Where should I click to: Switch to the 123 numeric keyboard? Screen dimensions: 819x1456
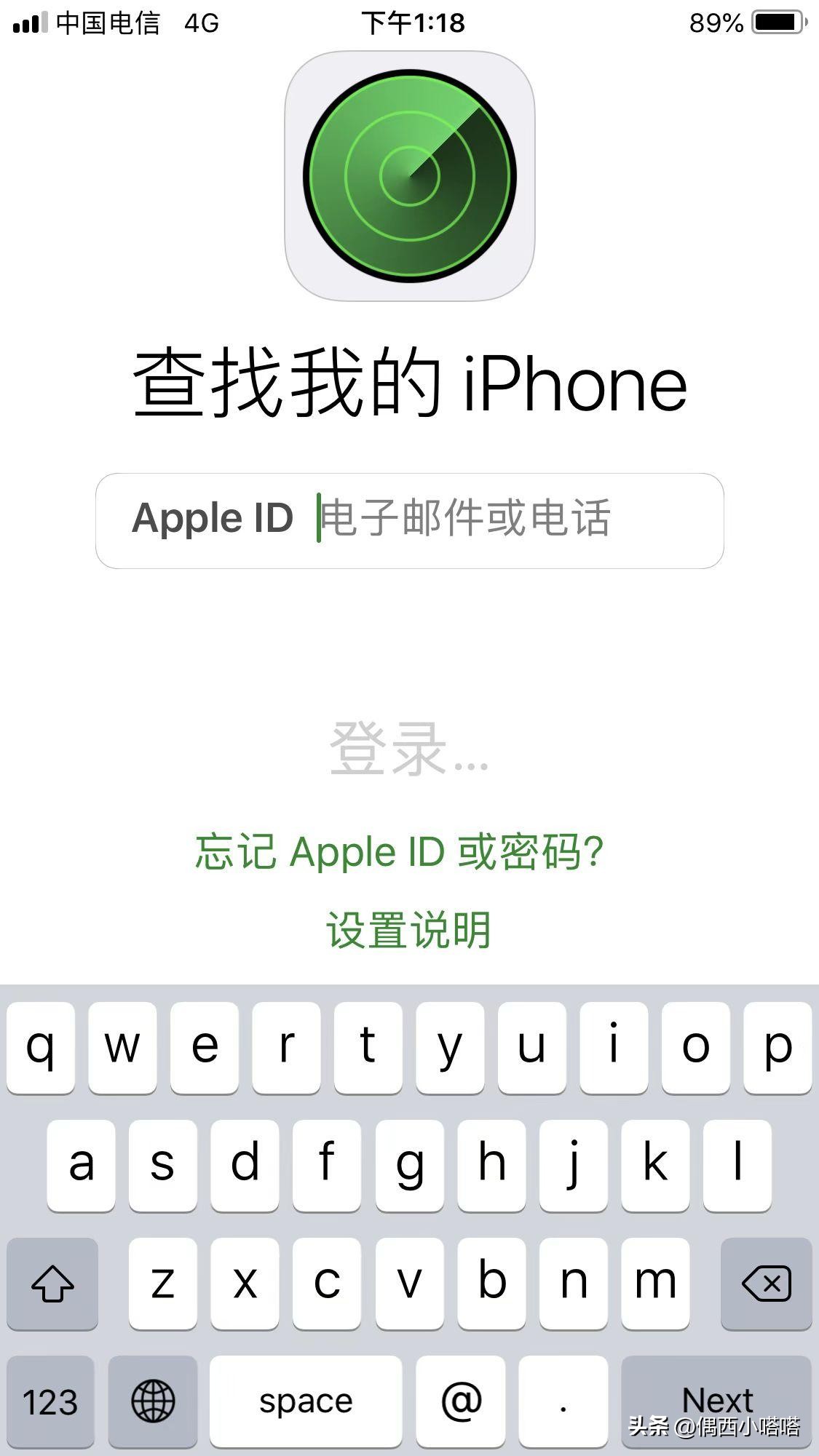coord(50,1400)
